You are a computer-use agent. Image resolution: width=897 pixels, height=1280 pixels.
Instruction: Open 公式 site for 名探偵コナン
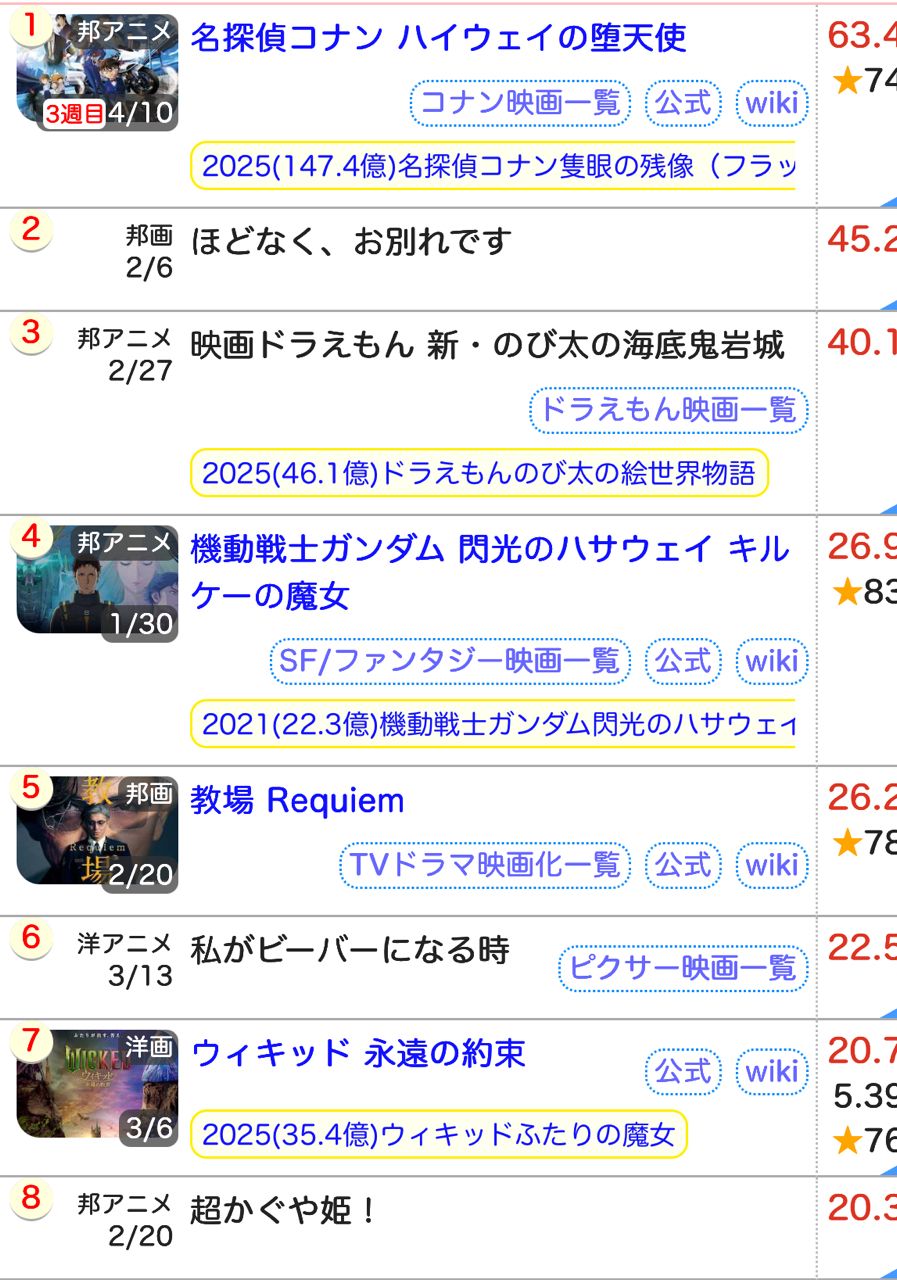tap(683, 103)
